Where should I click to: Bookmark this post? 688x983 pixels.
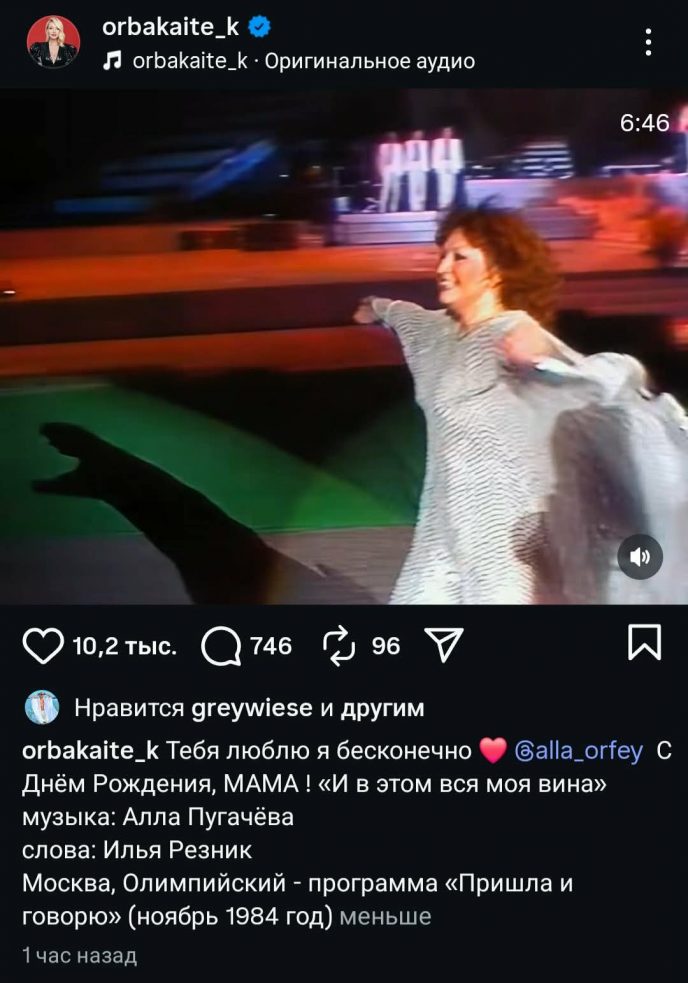pos(644,643)
